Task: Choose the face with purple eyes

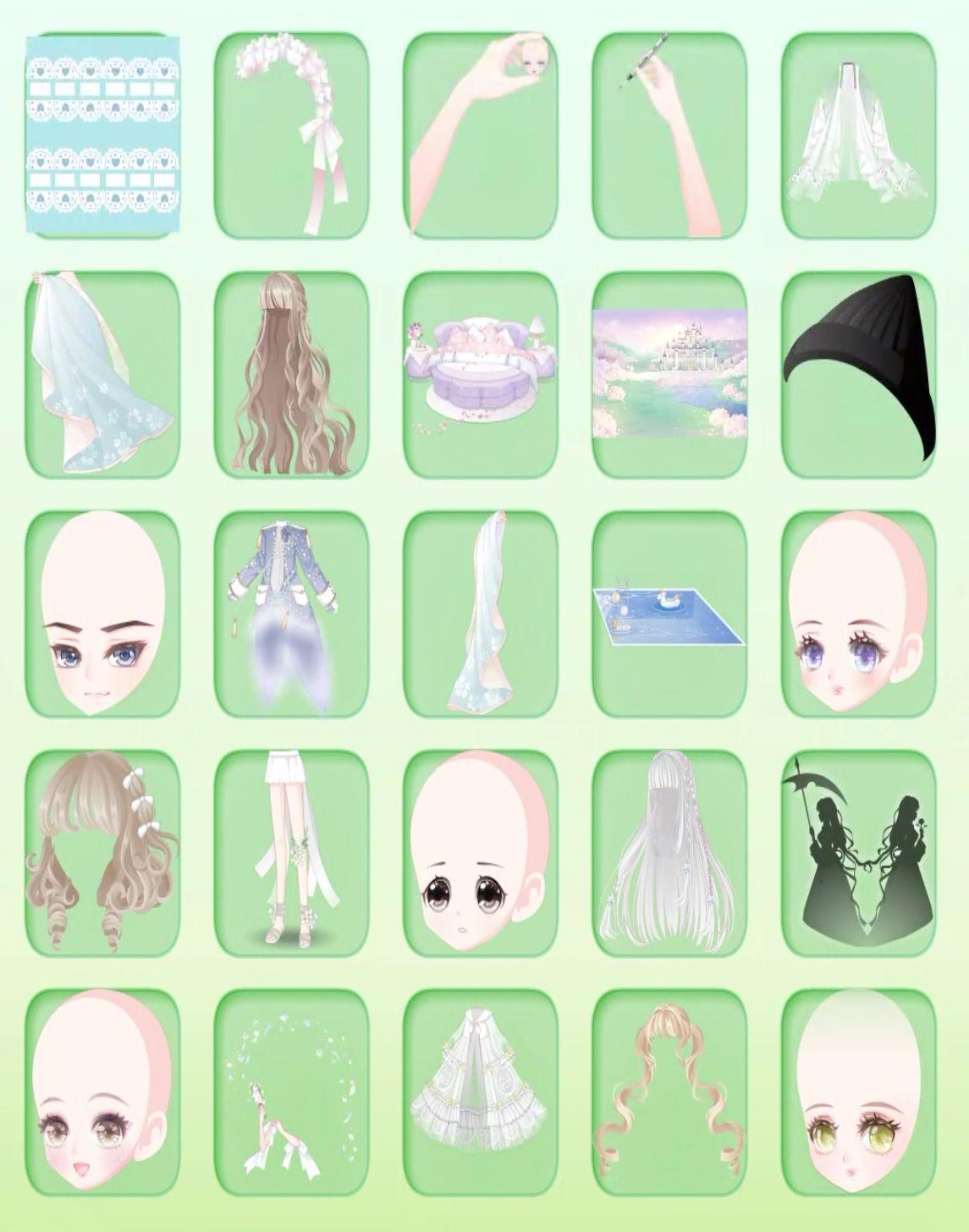Action: click(x=859, y=614)
